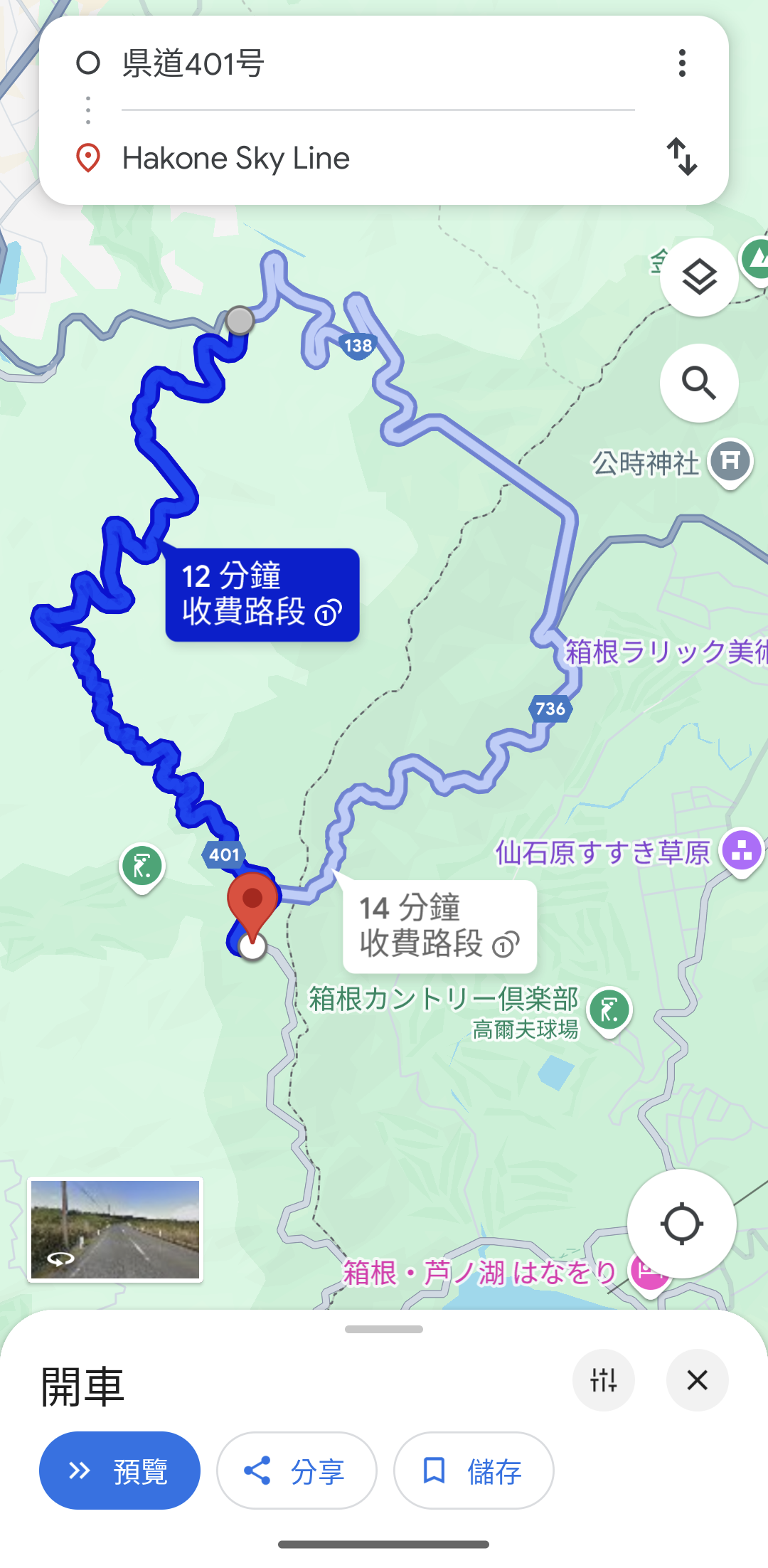Viewport: 768px width, 1568px height.
Task: Edit the destination Hakone Sky Line
Action: pos(377,158)
